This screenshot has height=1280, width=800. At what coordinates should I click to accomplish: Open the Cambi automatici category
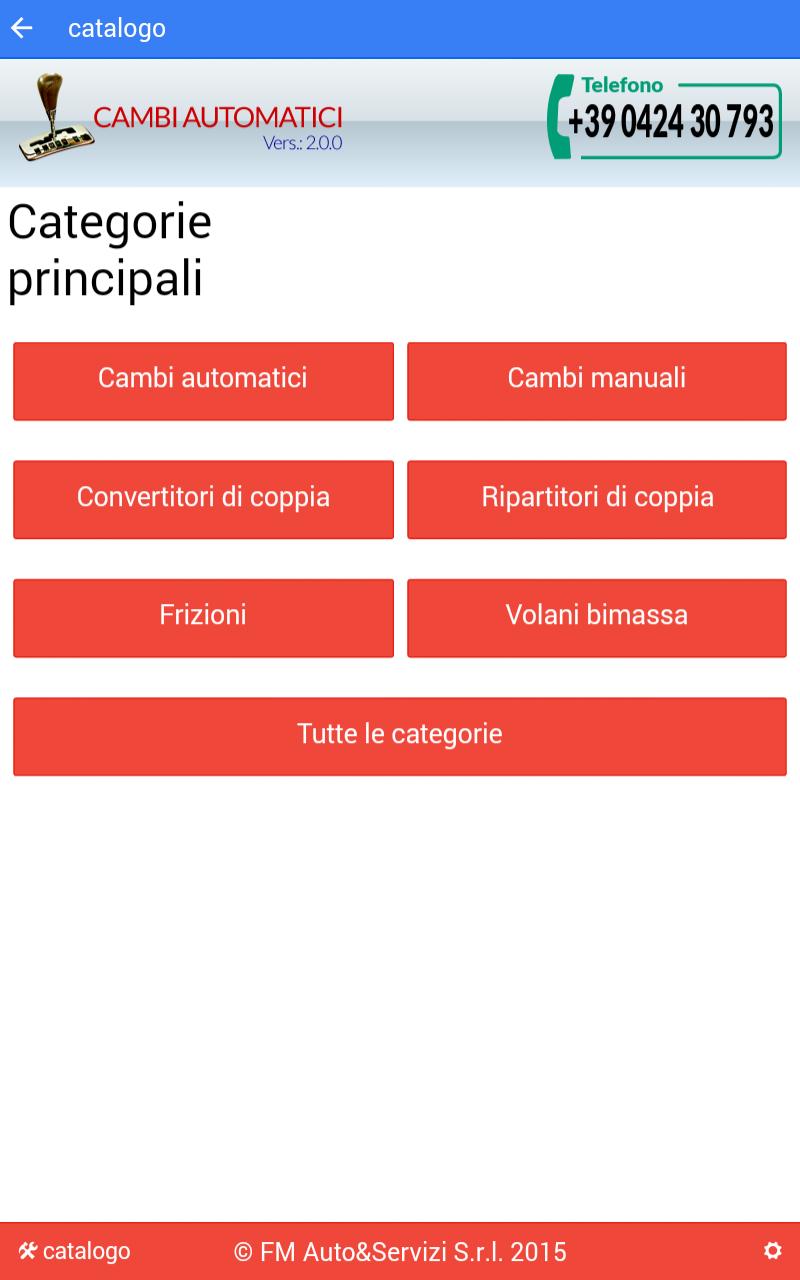tap(203, 380)
